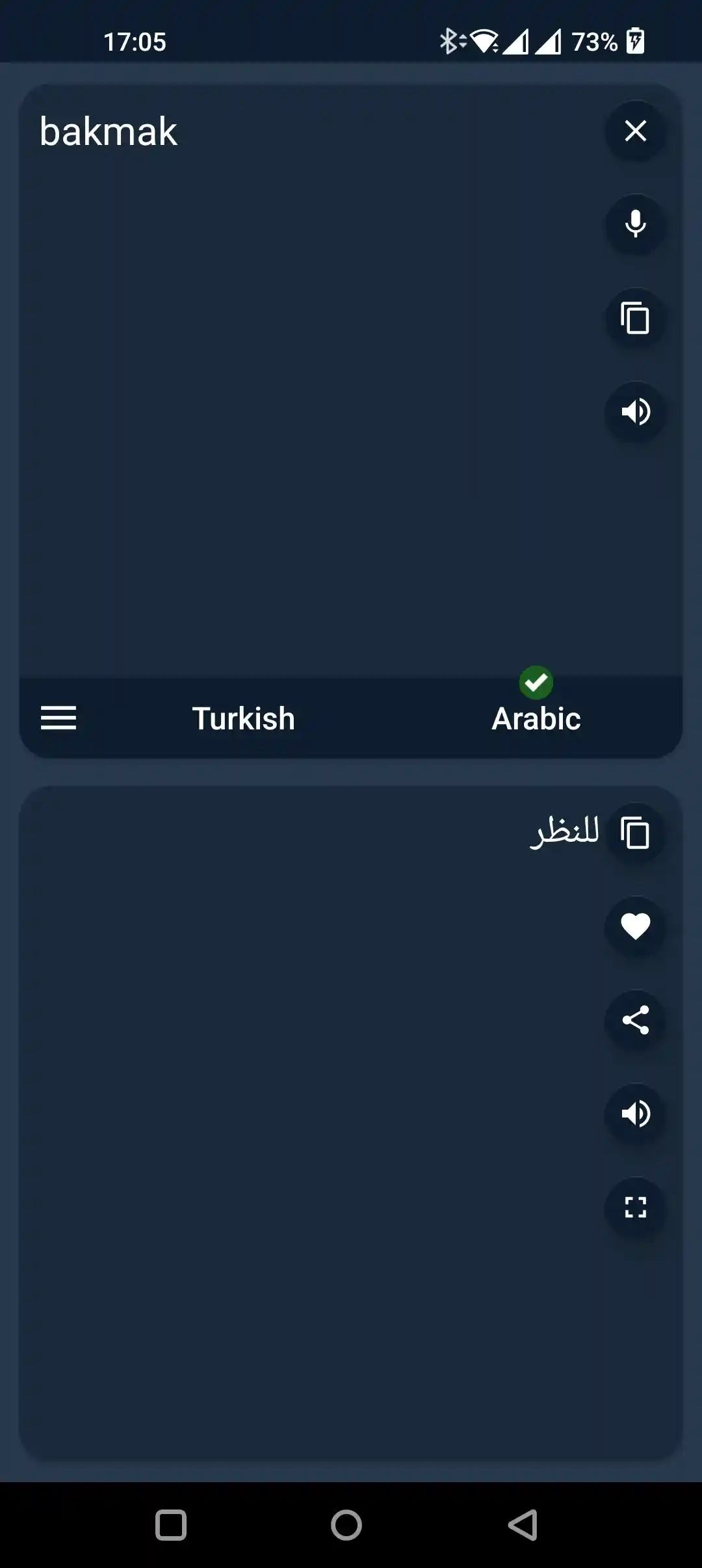This screenshot has height=1568, width=702.
Task: Clear the entered text 'bakmak'
Action: click(635, 131)
